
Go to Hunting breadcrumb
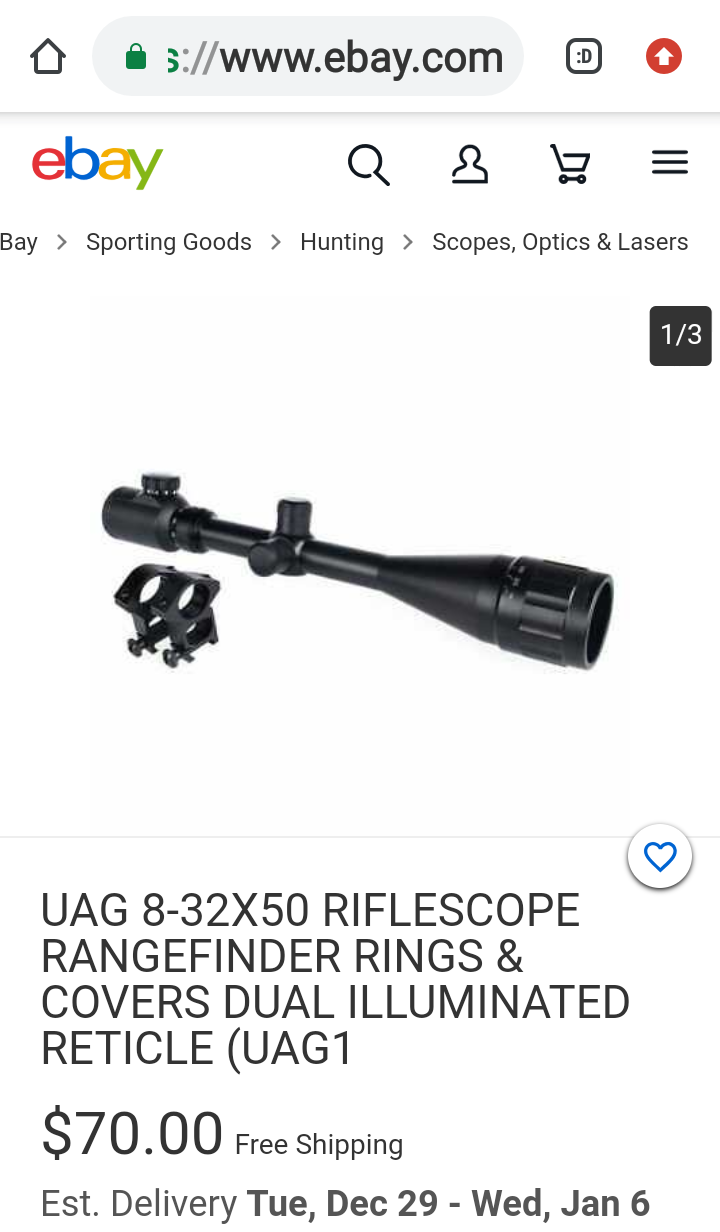[x=341, y=242]
